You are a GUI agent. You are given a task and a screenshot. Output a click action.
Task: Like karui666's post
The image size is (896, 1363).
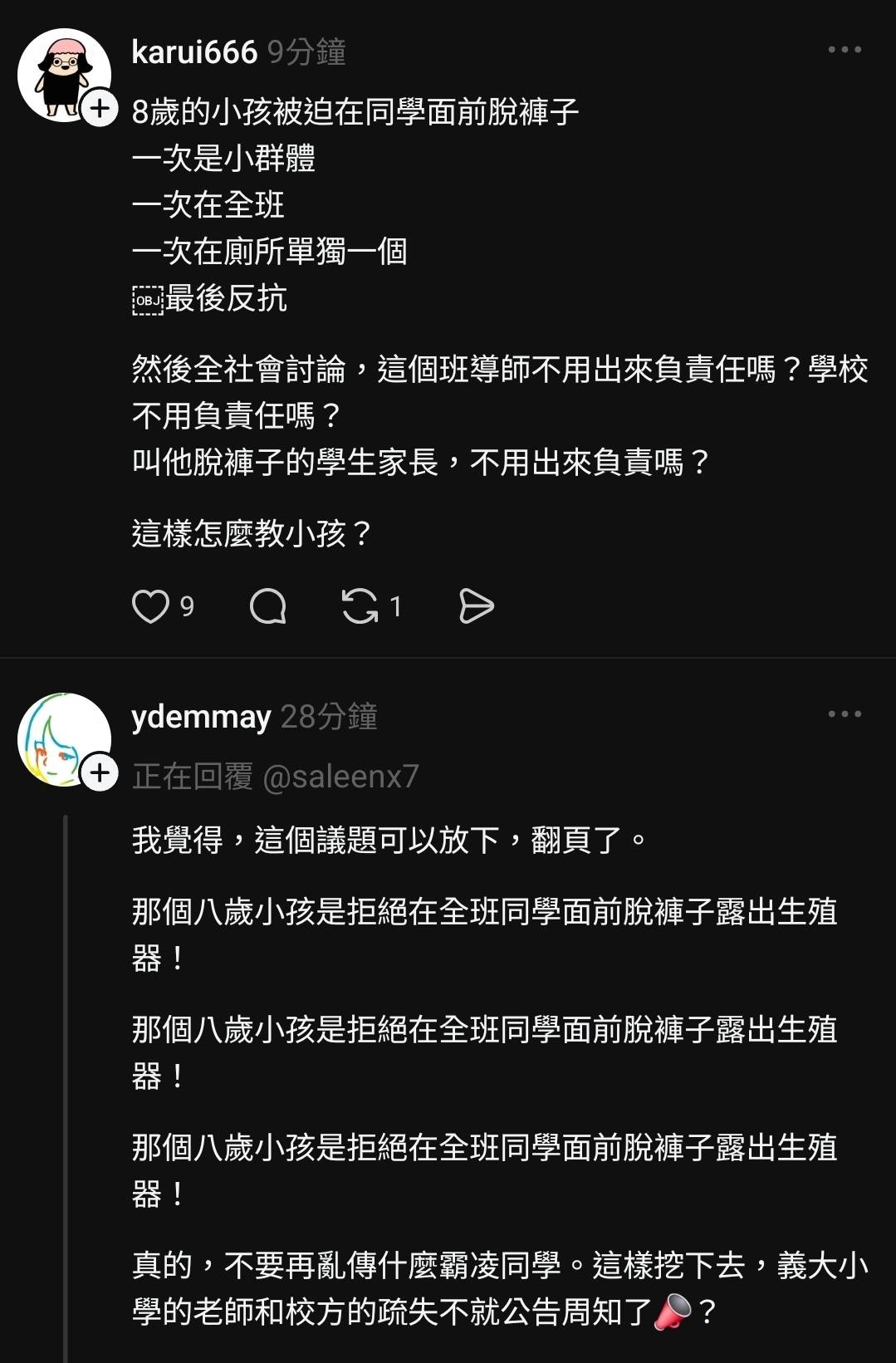coord(150,606)
